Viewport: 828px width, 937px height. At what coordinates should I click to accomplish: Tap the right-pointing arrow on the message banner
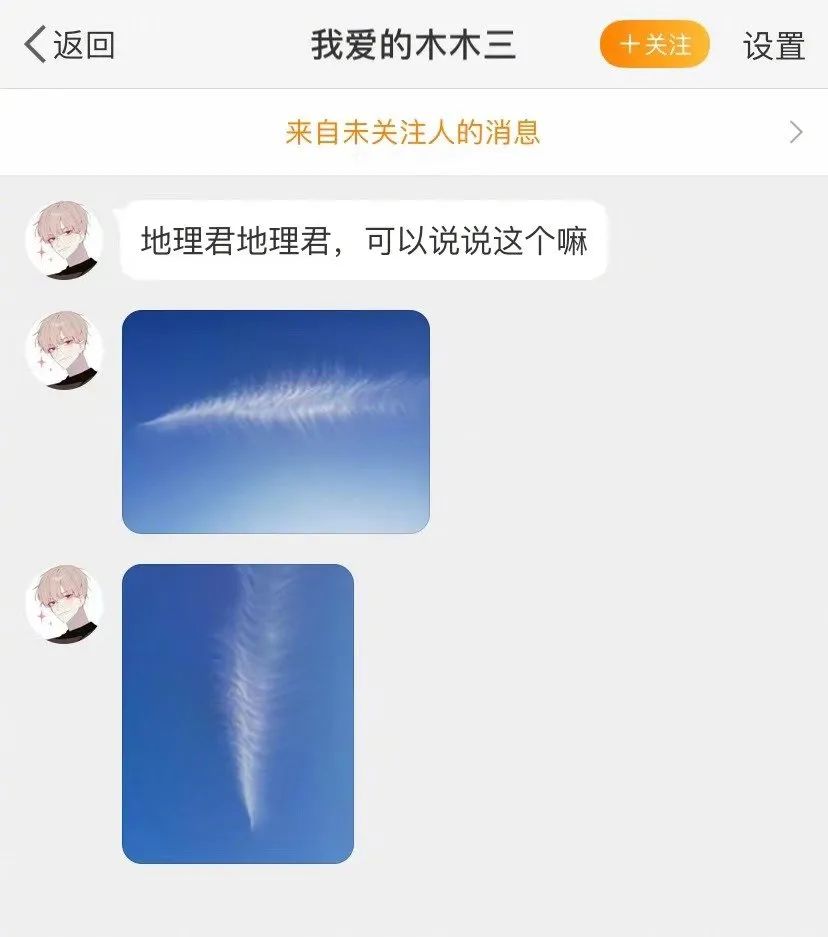click(795, 131)
